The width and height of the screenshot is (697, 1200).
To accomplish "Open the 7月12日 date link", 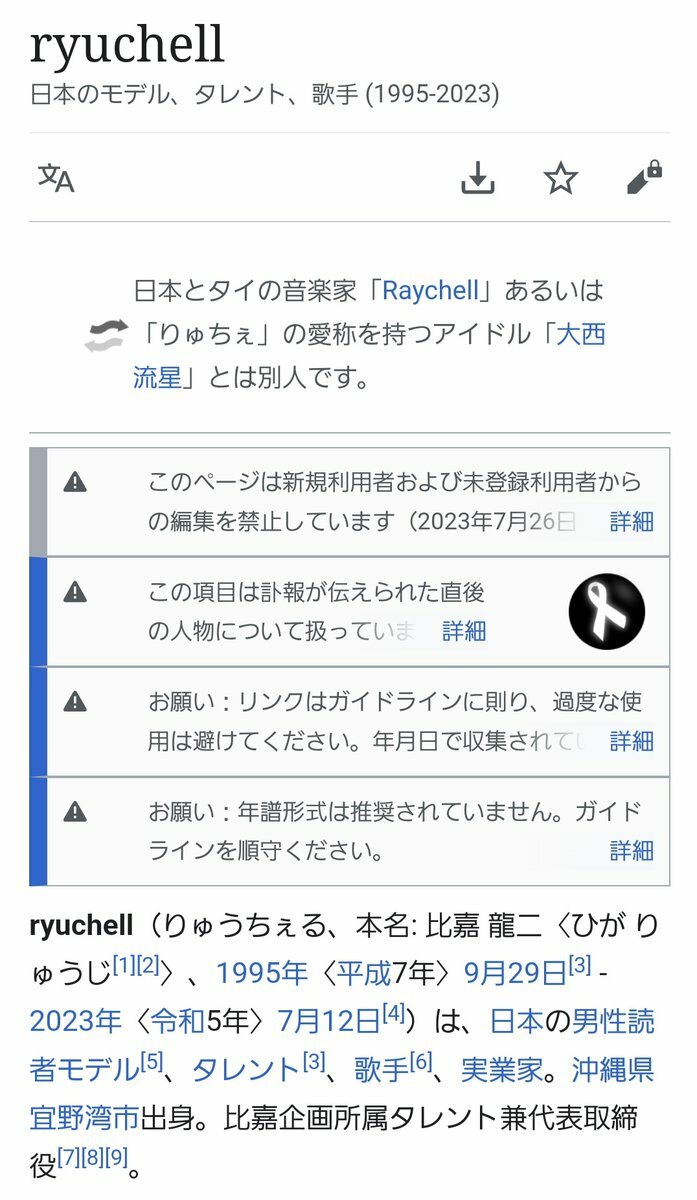I will click(329, 1021).
